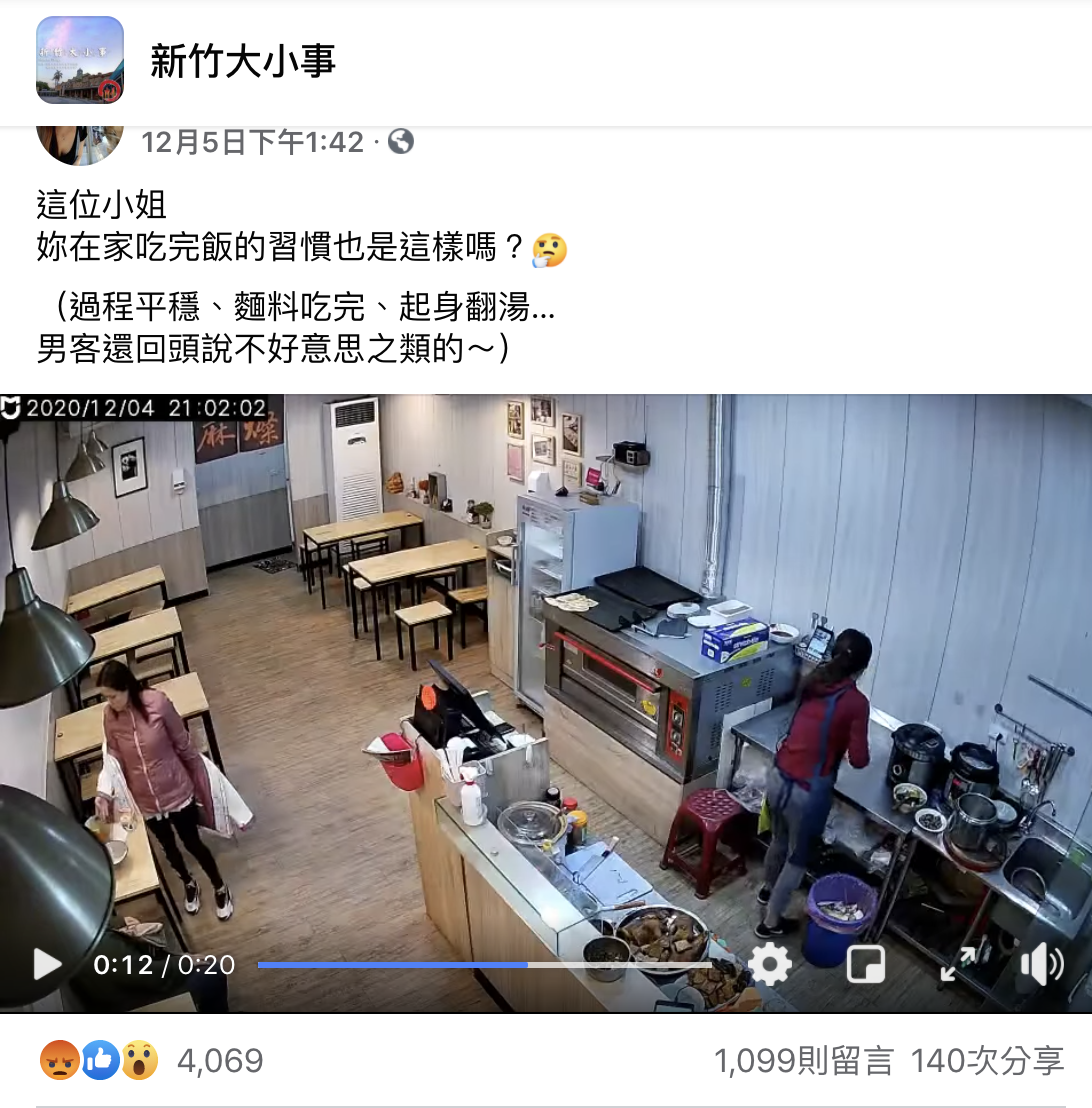This screenshot has height=1108, width=1092.
Task: View the poster's profile picture
Action: (80, 144)
